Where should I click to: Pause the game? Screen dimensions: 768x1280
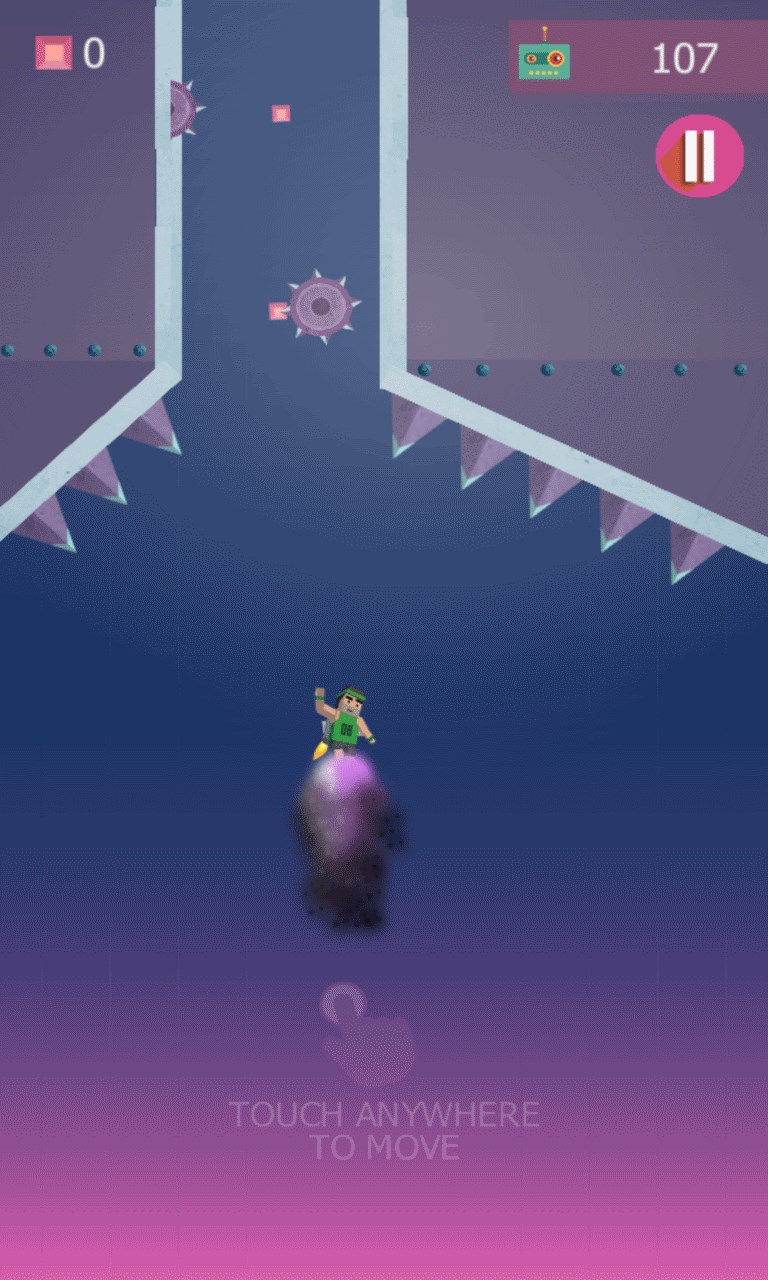[x=699, y=156]
